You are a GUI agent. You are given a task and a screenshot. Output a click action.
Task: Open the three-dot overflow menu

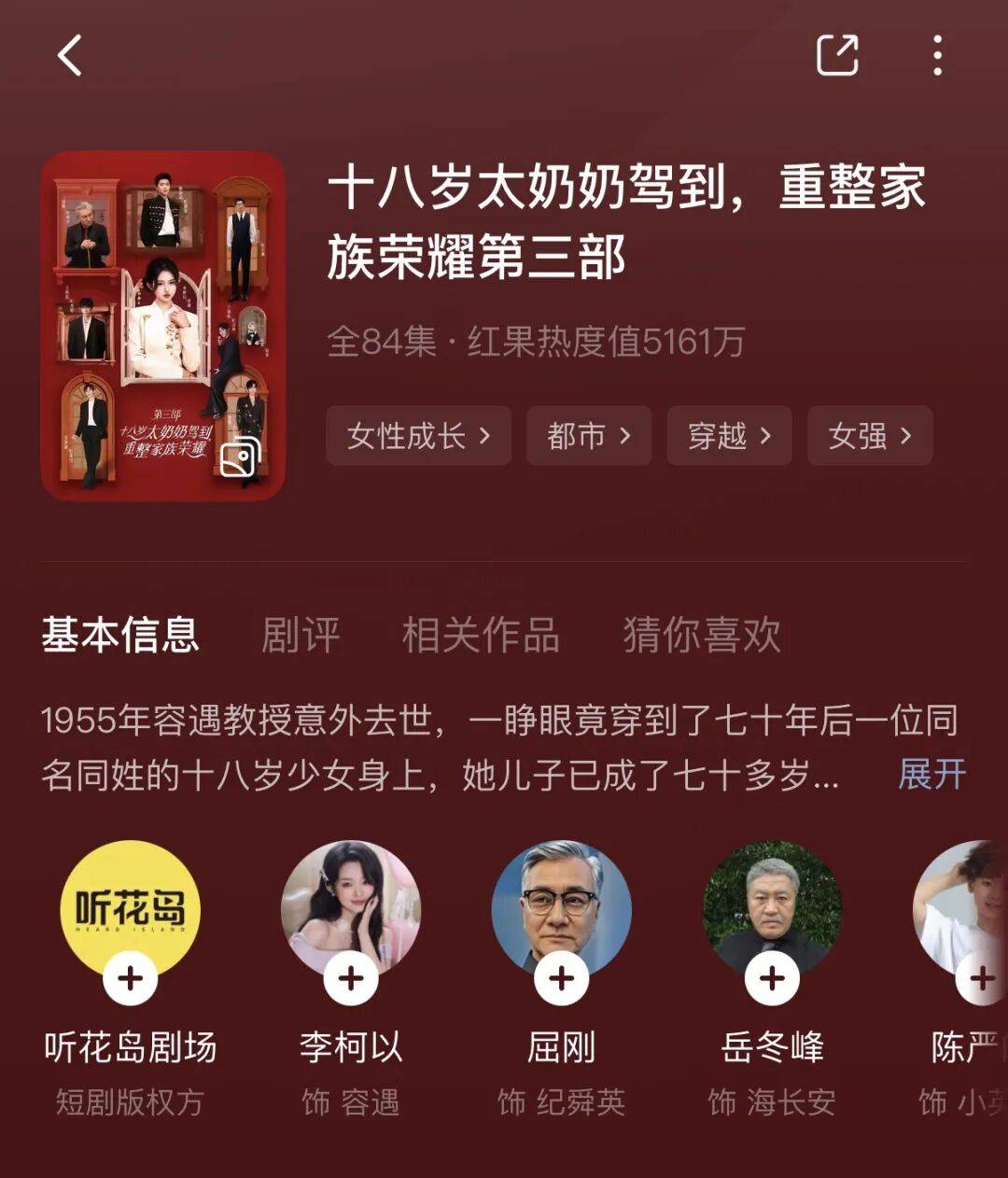[x=937, y=55]
